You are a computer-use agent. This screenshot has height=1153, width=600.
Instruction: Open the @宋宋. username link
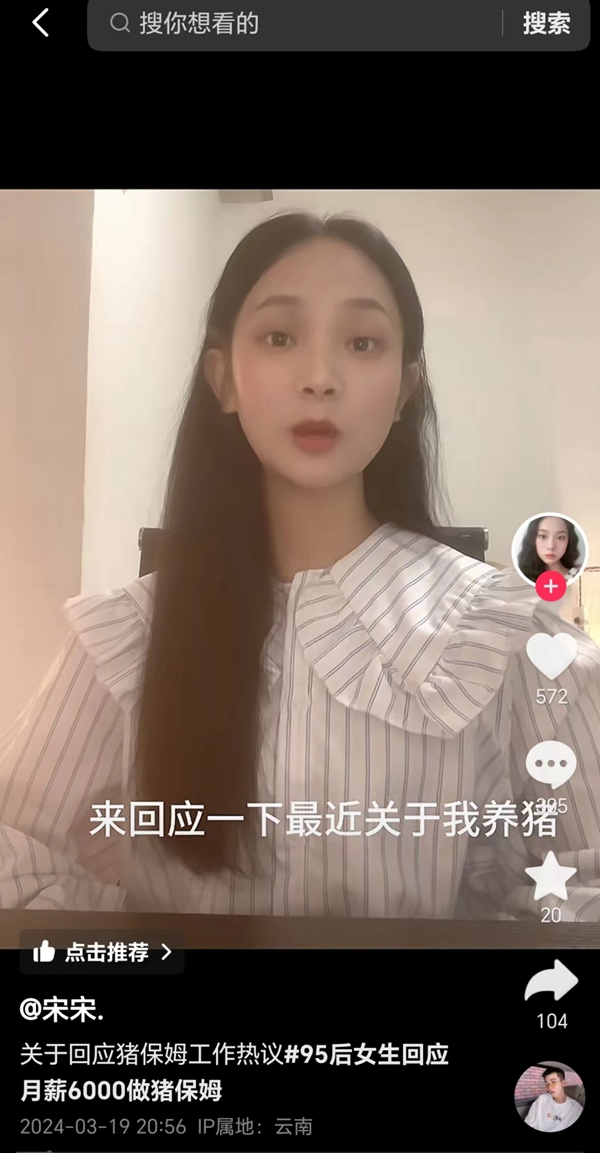point(62,1010)
